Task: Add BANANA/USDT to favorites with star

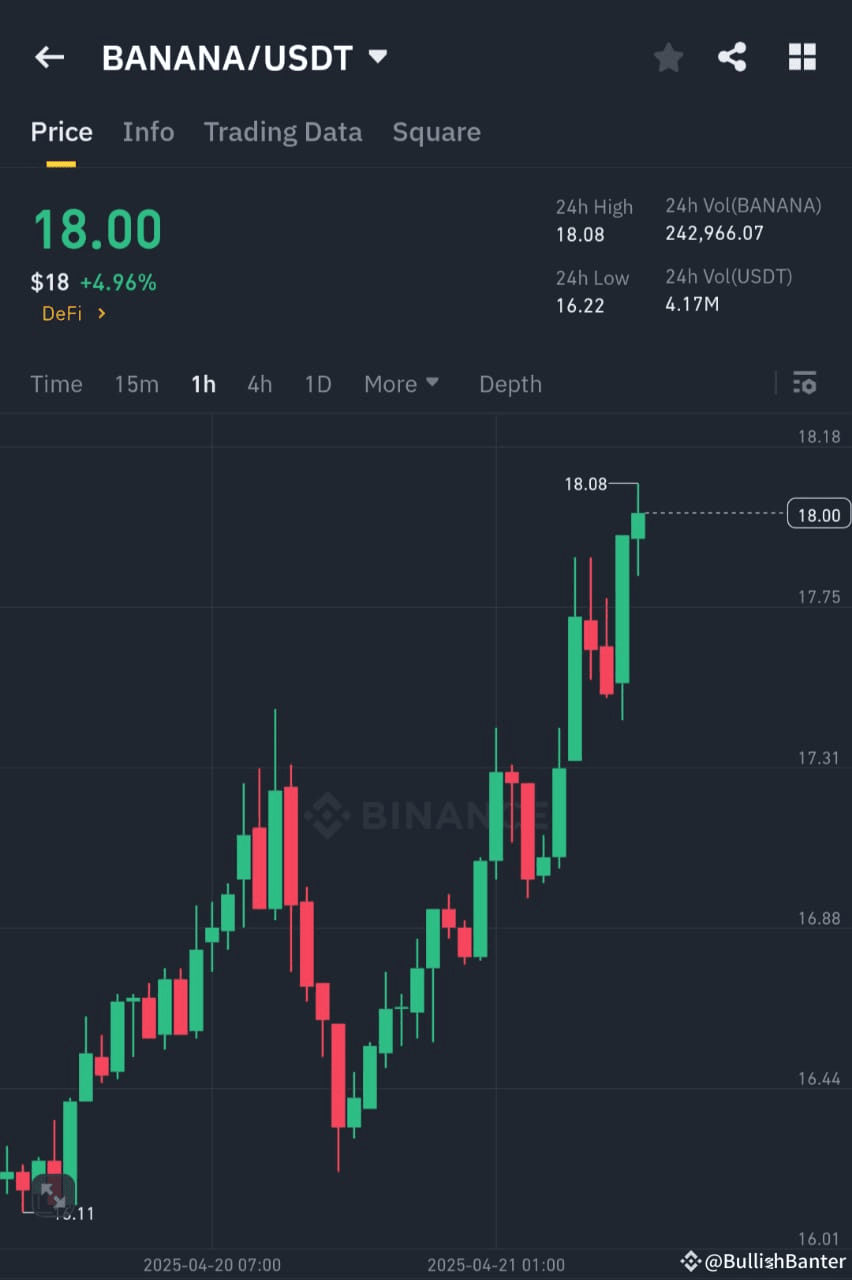Action: pos(668,58)
